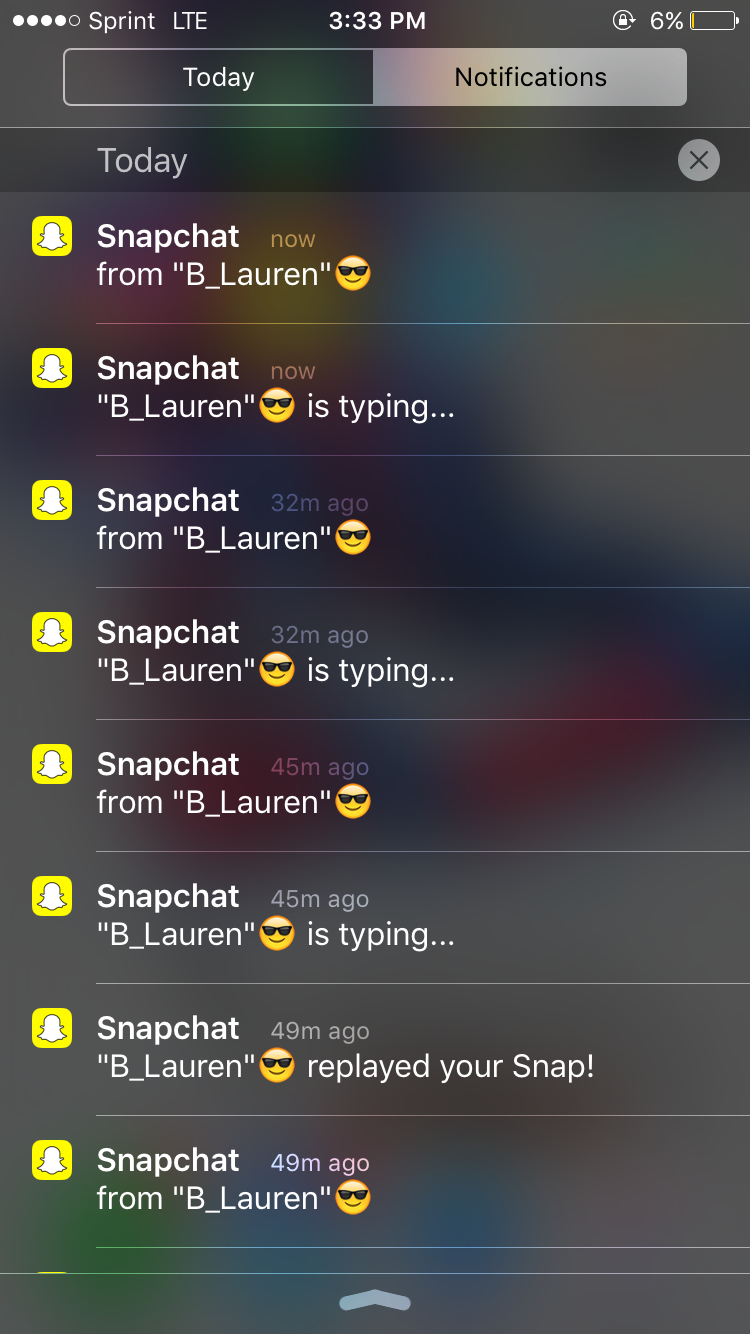Select the Notifications tab

(x=530, y=77)
